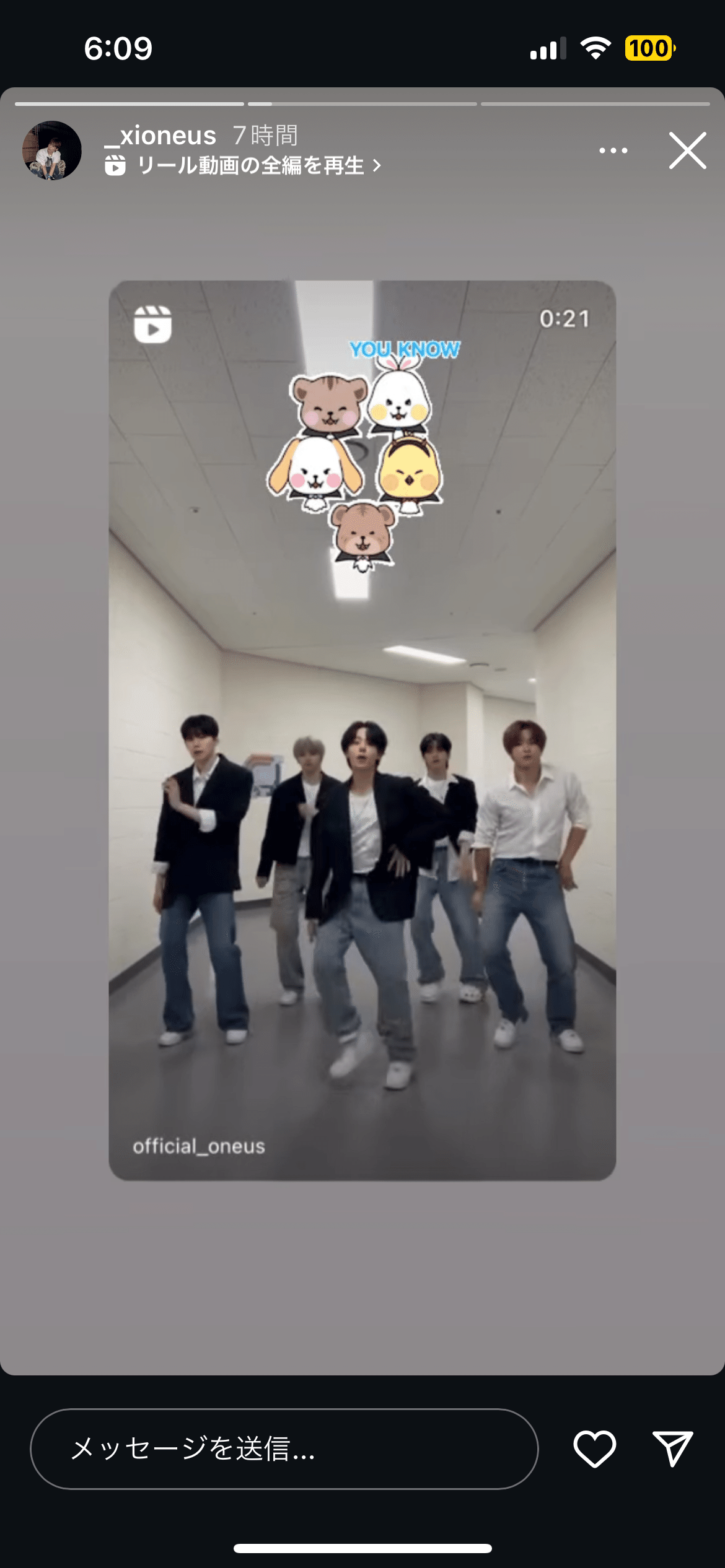725x1568 pixels.
Task: Focus the メッセージを送信 message field
Action: tap(284, 1448)
